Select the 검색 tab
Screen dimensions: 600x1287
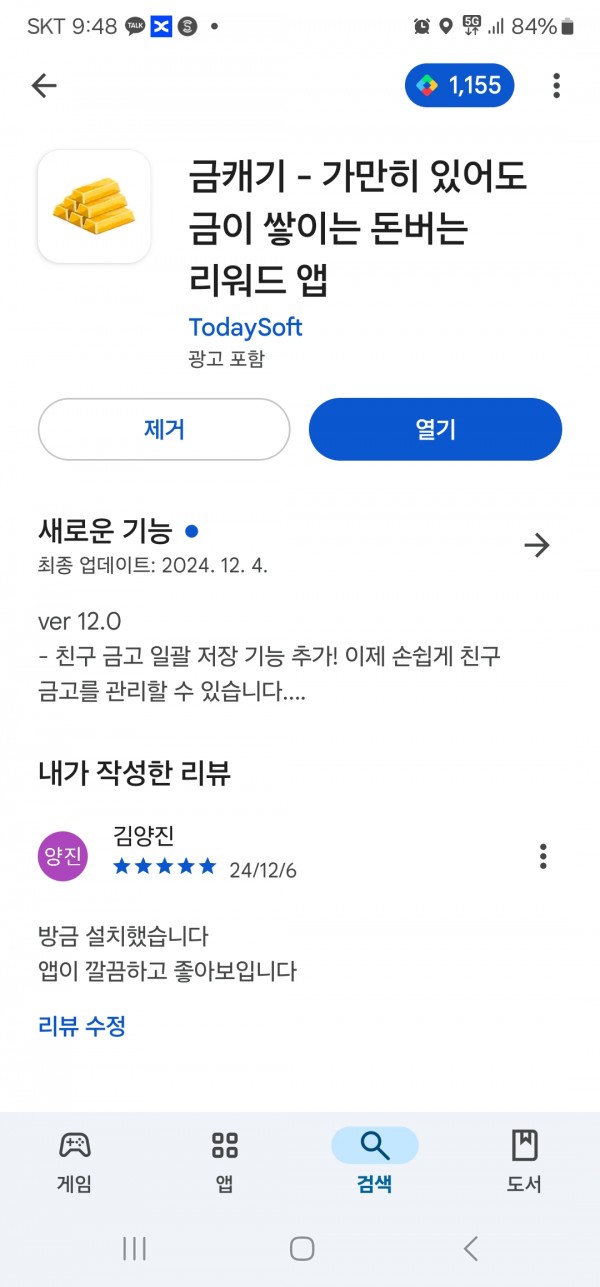375,1162
